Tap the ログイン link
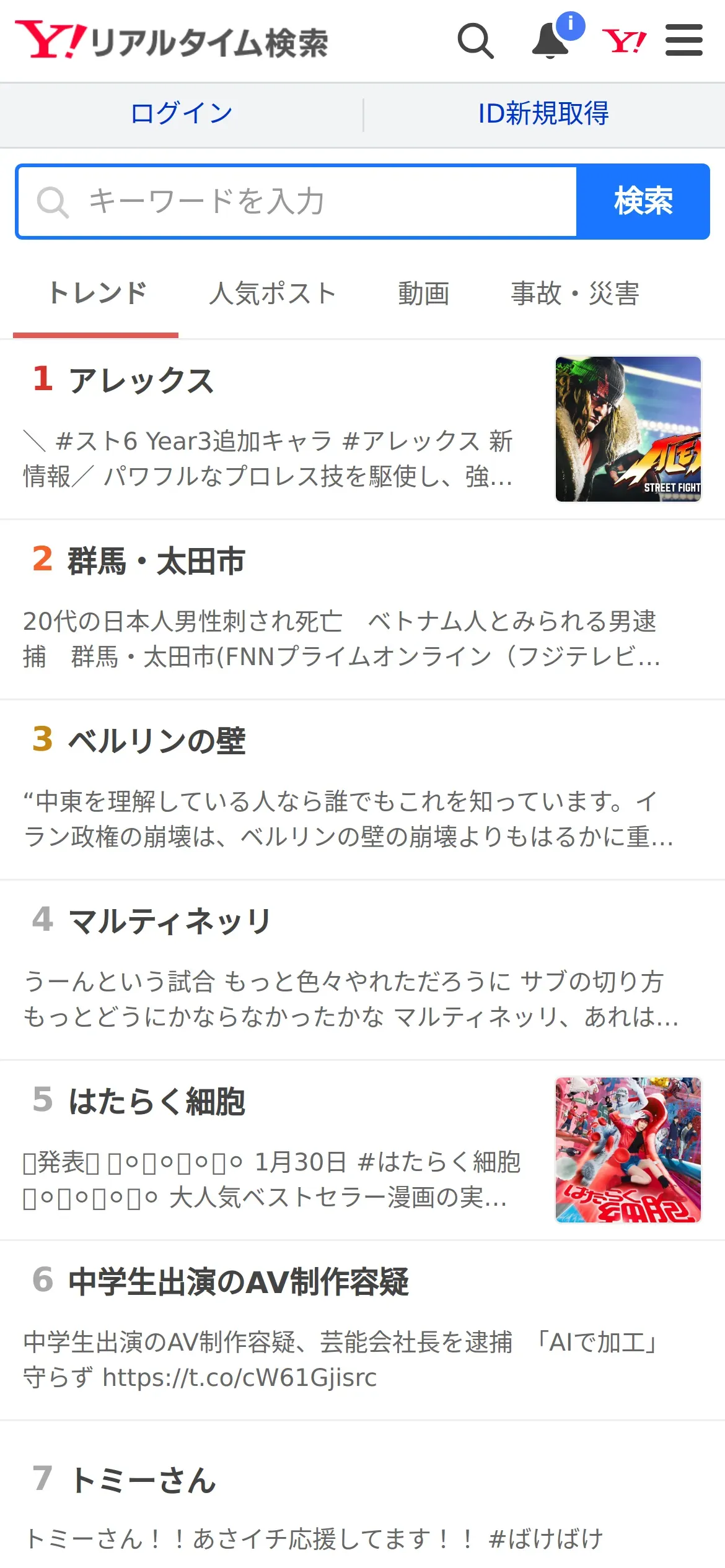 [182, 114]
